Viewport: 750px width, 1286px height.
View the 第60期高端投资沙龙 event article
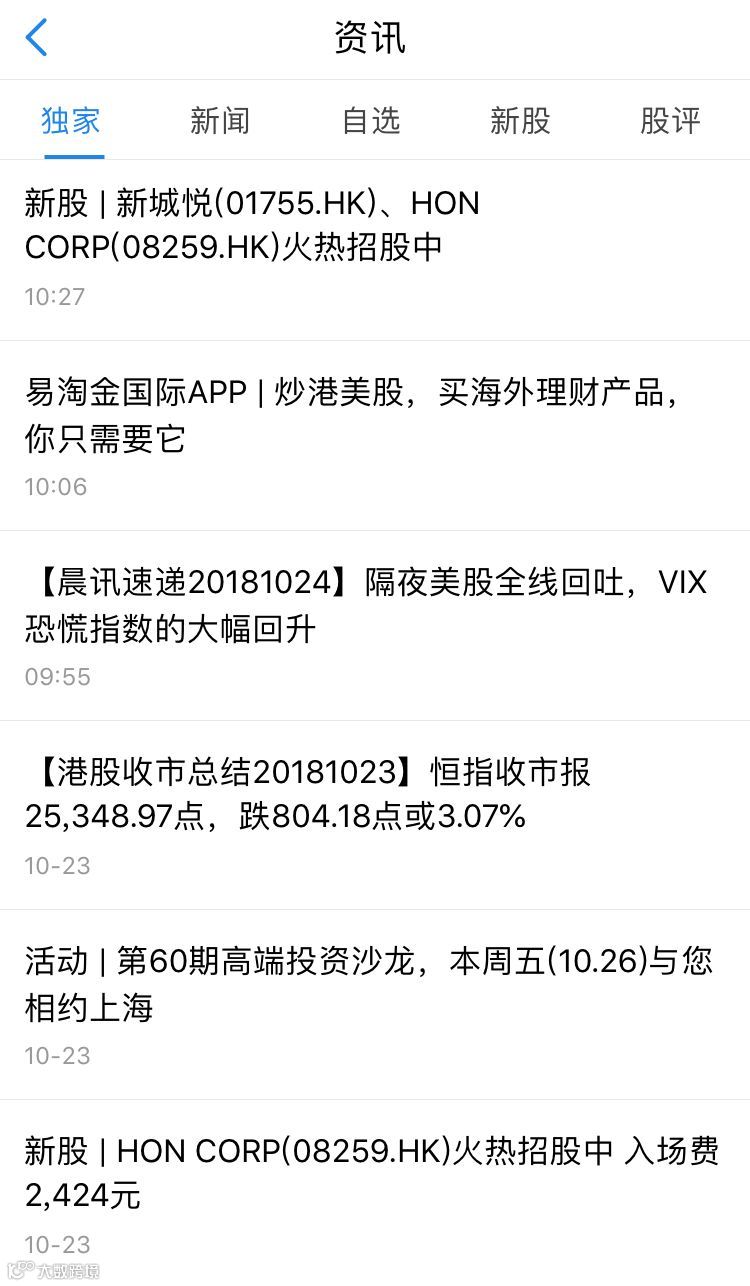point(368,985)
